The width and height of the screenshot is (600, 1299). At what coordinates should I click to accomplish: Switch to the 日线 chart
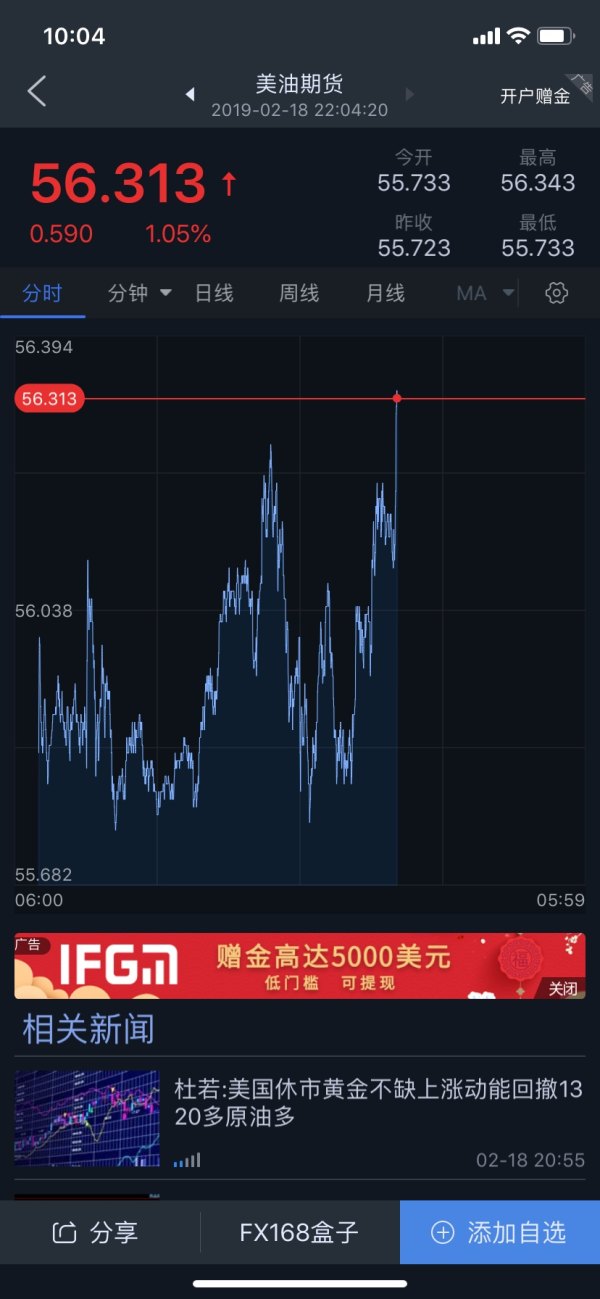(x=214, y=293)
